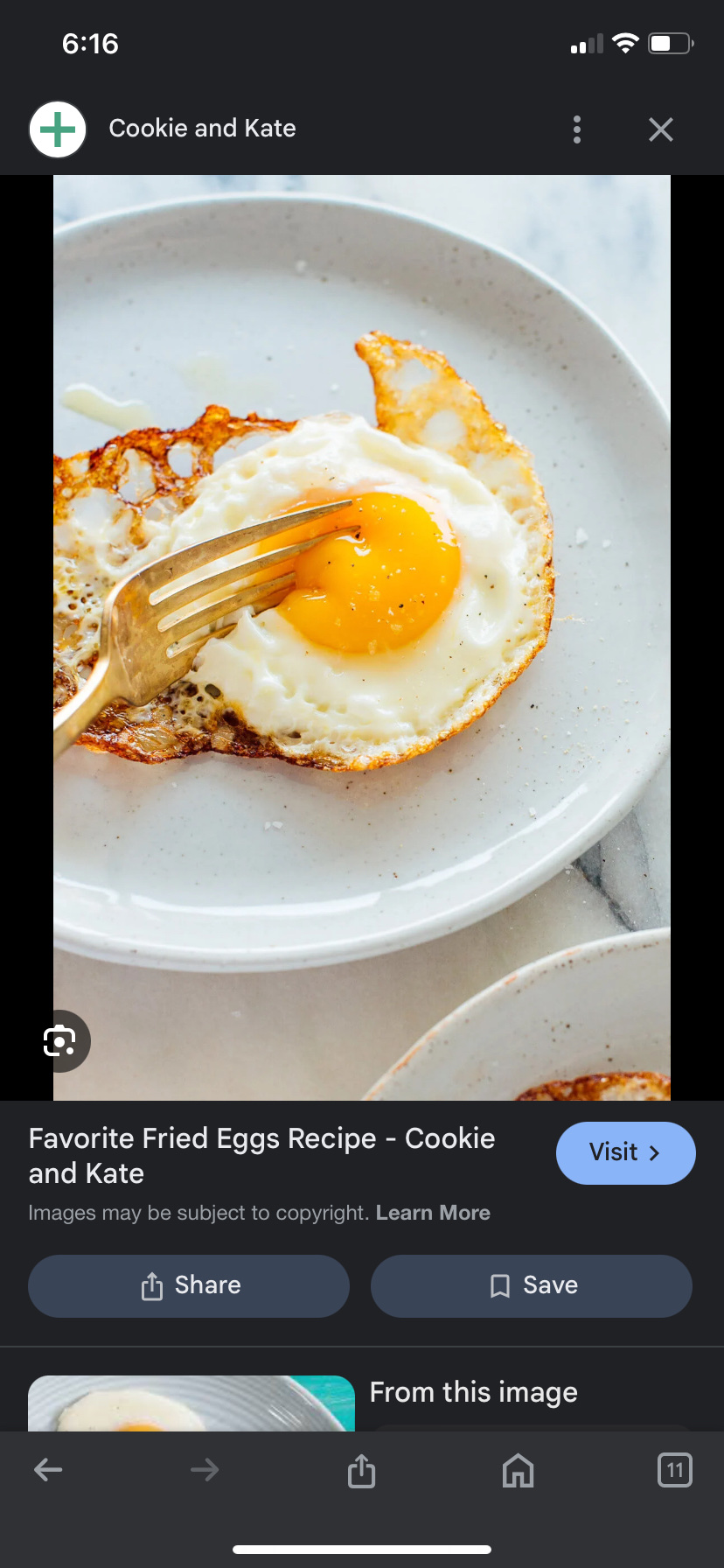
Task: Go to the home screen via the home icon
Action: [518, 1469]
